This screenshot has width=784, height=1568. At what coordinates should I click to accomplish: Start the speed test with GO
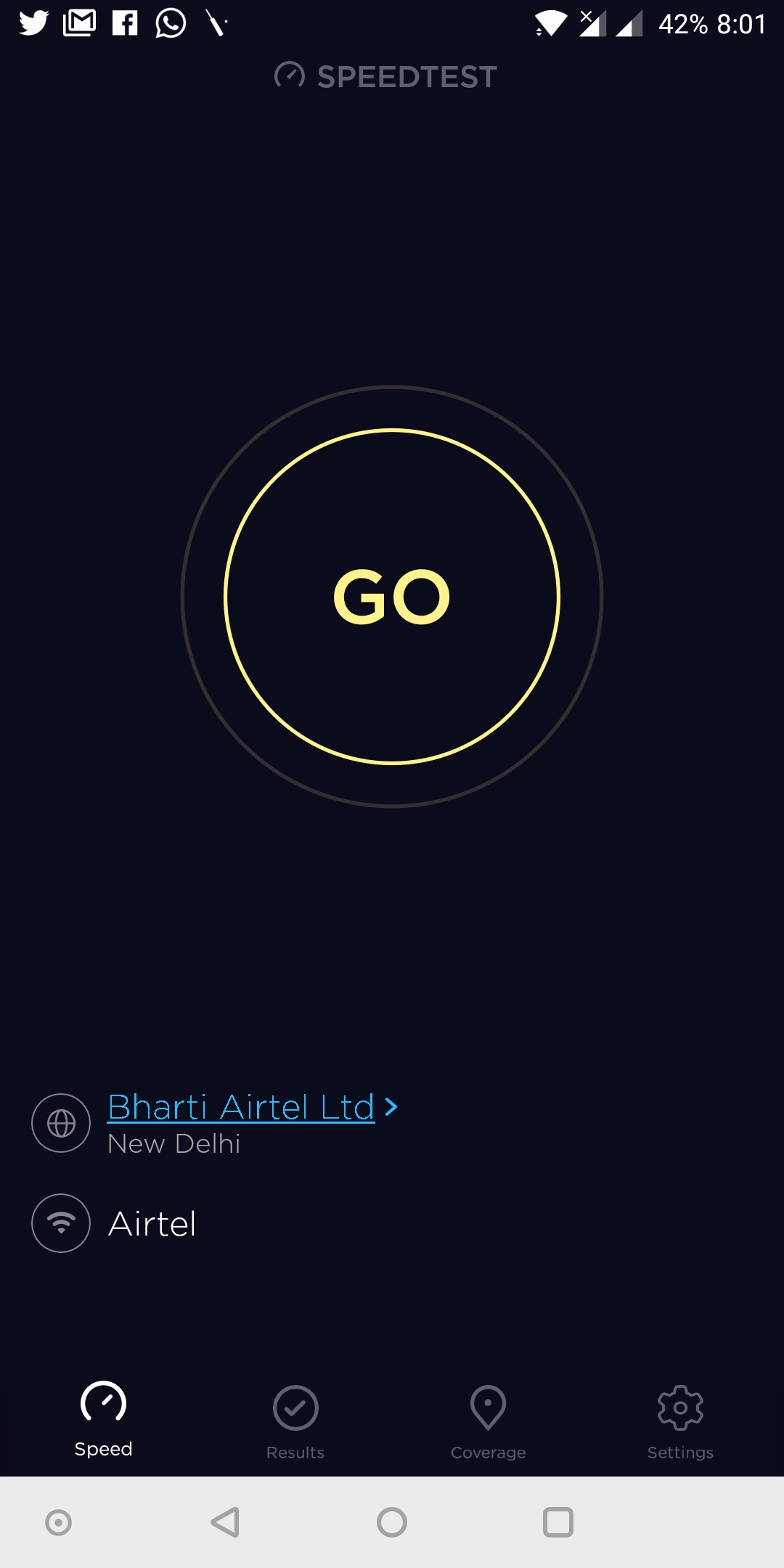tap(392, 597)
